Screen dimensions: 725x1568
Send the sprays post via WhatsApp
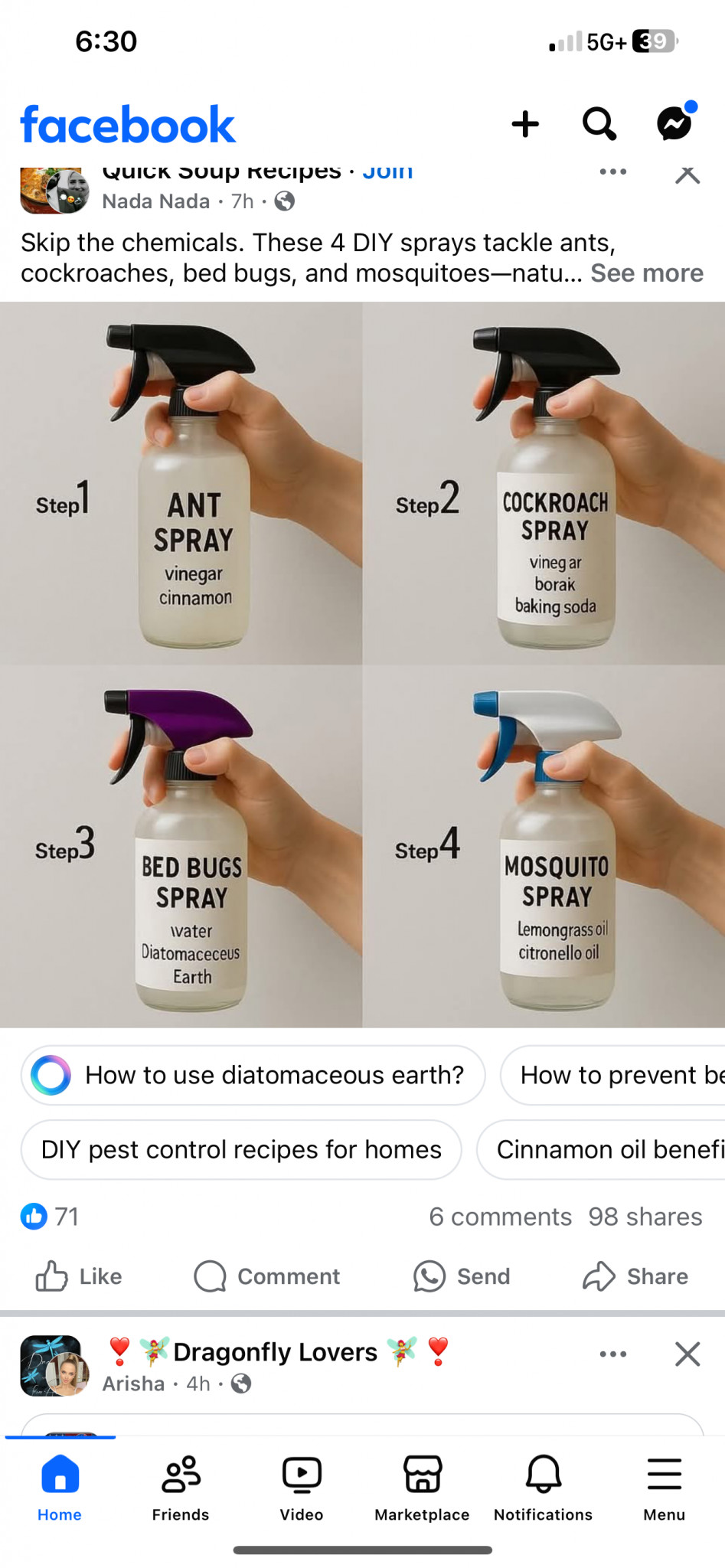(462, 1276)
